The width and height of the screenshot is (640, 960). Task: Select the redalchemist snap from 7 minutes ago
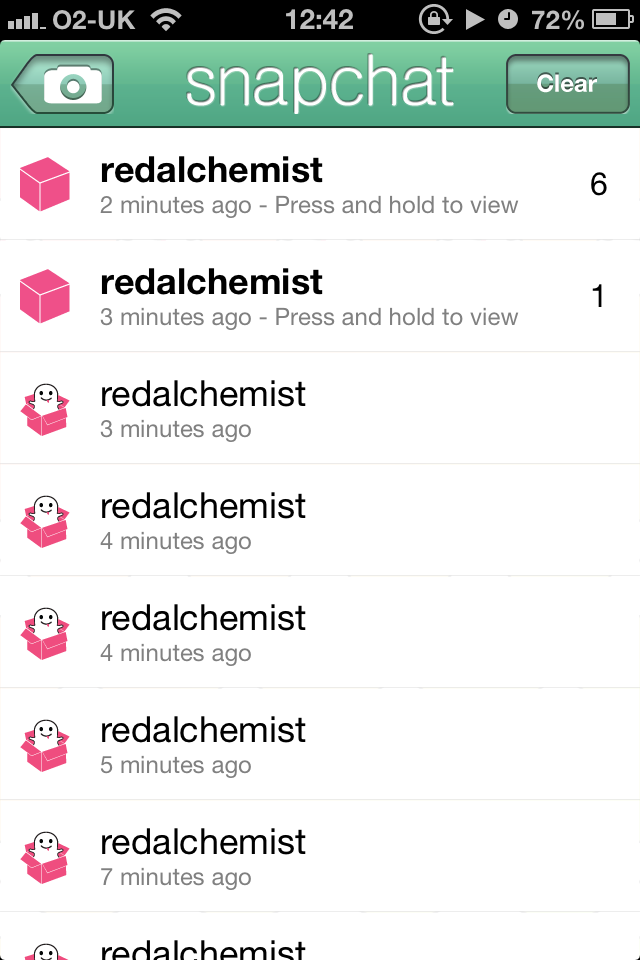coord(320,857)
